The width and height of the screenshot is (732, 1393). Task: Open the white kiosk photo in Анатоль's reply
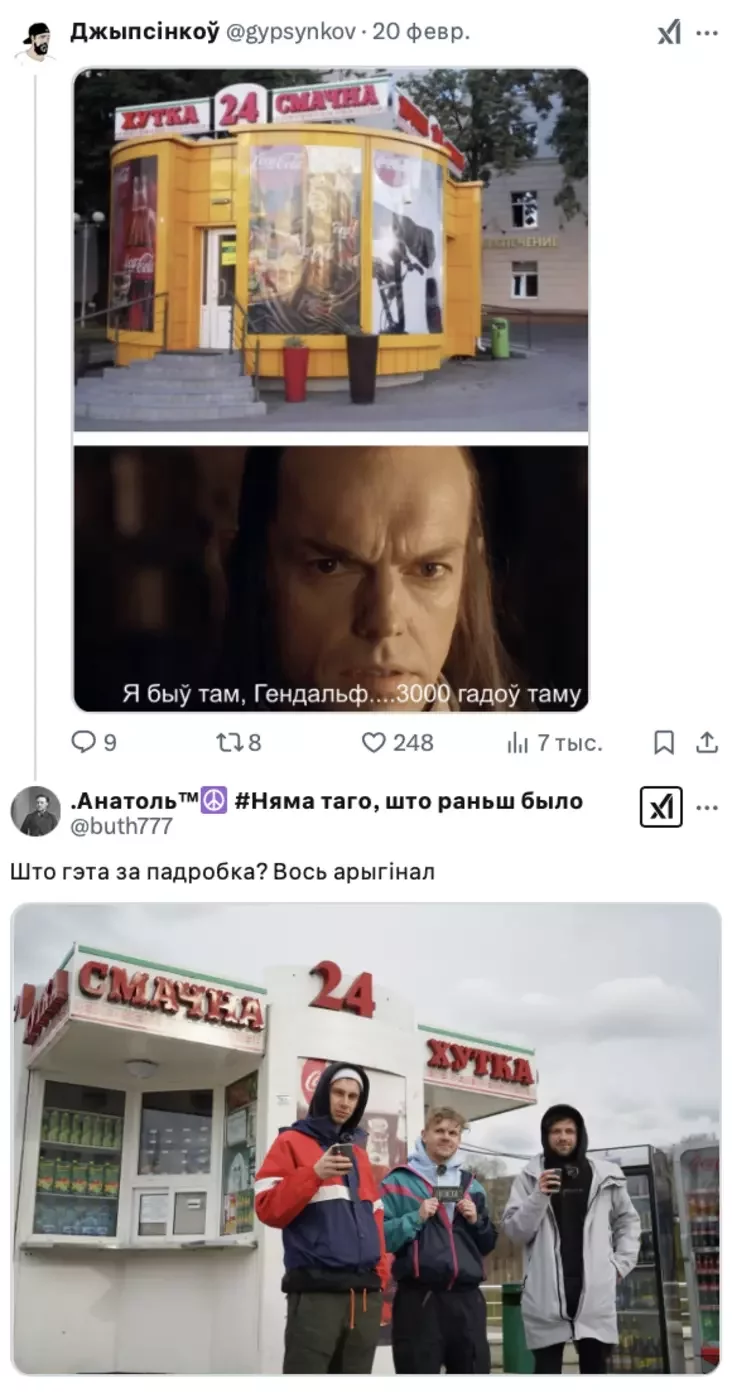tap(365, 1137)
